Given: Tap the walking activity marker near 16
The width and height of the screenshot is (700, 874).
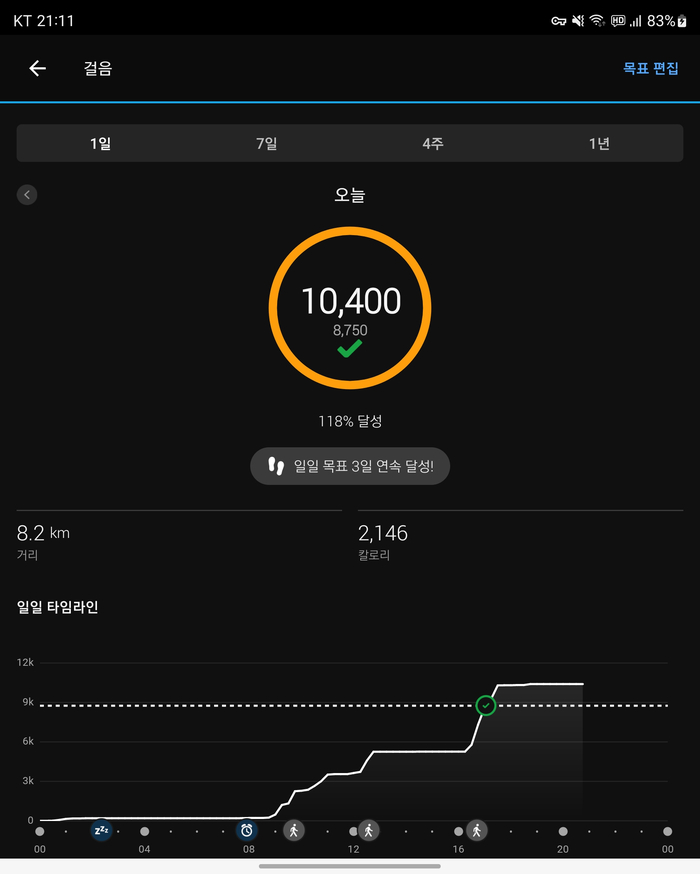Looking at the screenshot, I should click(477, 831).
